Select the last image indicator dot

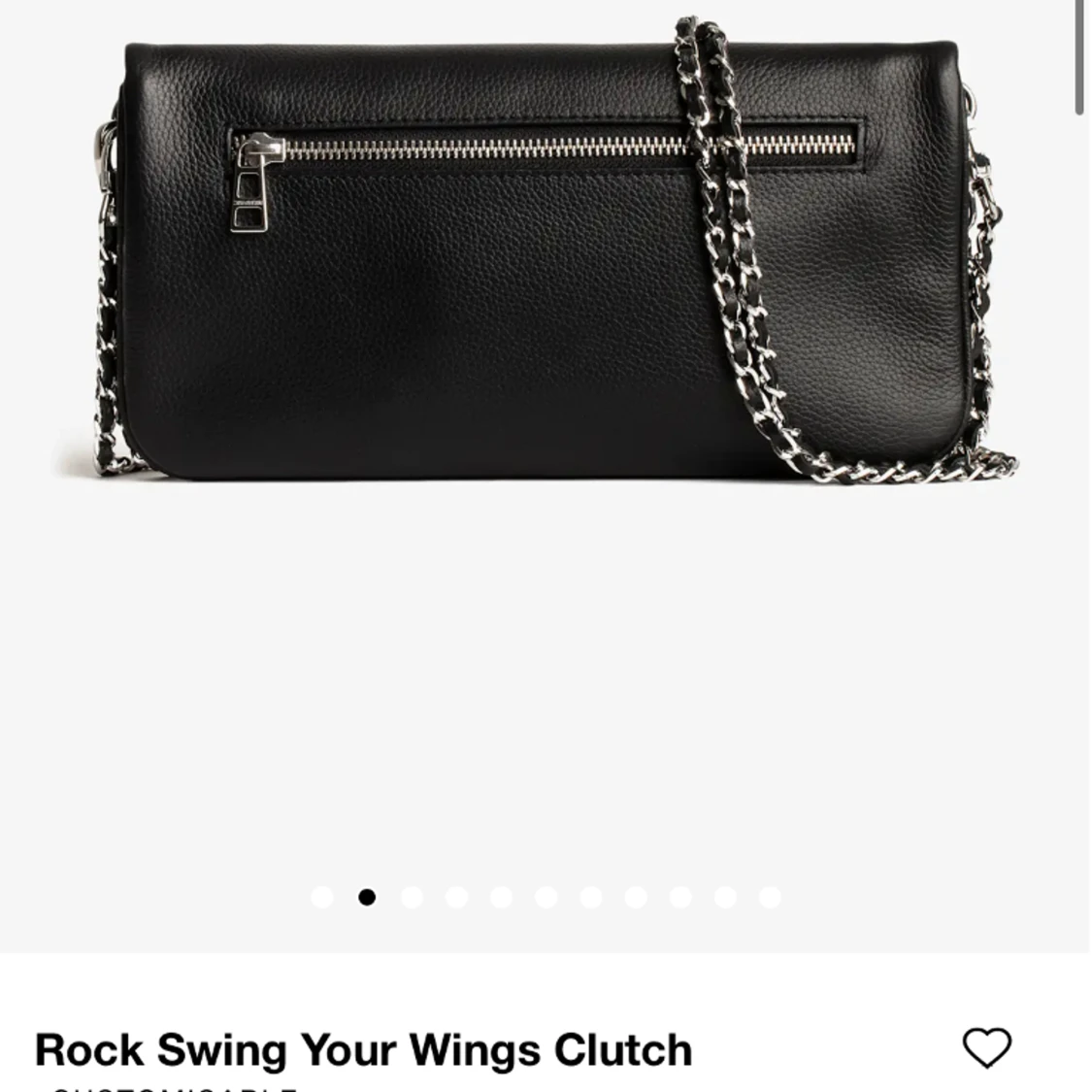(x=770, y=897)
